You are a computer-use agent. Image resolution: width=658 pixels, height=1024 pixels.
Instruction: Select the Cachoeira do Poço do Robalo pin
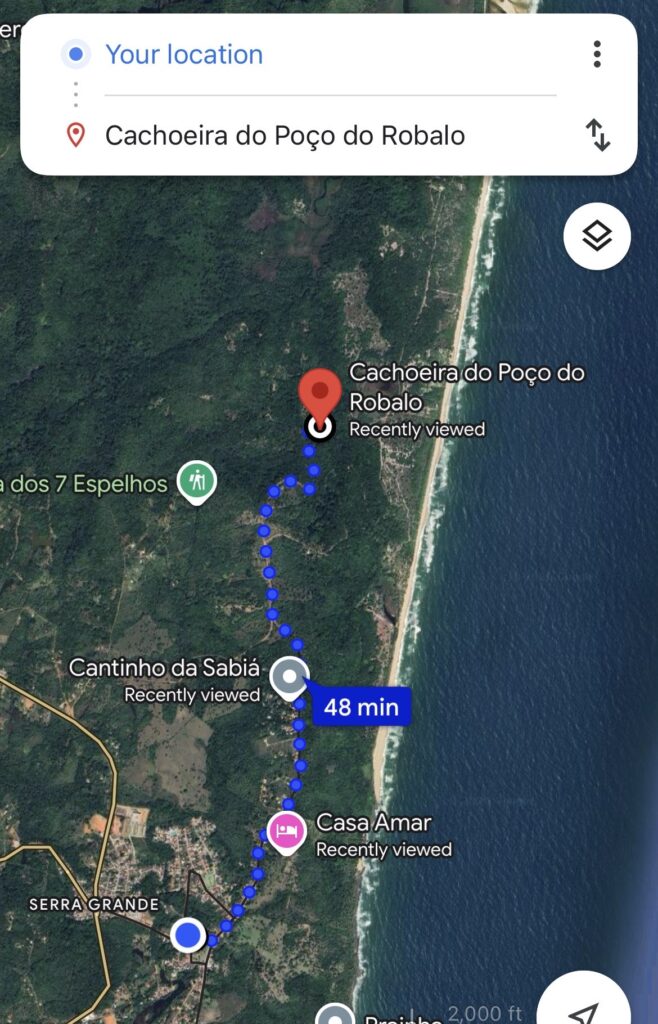[x=320, y=394]
